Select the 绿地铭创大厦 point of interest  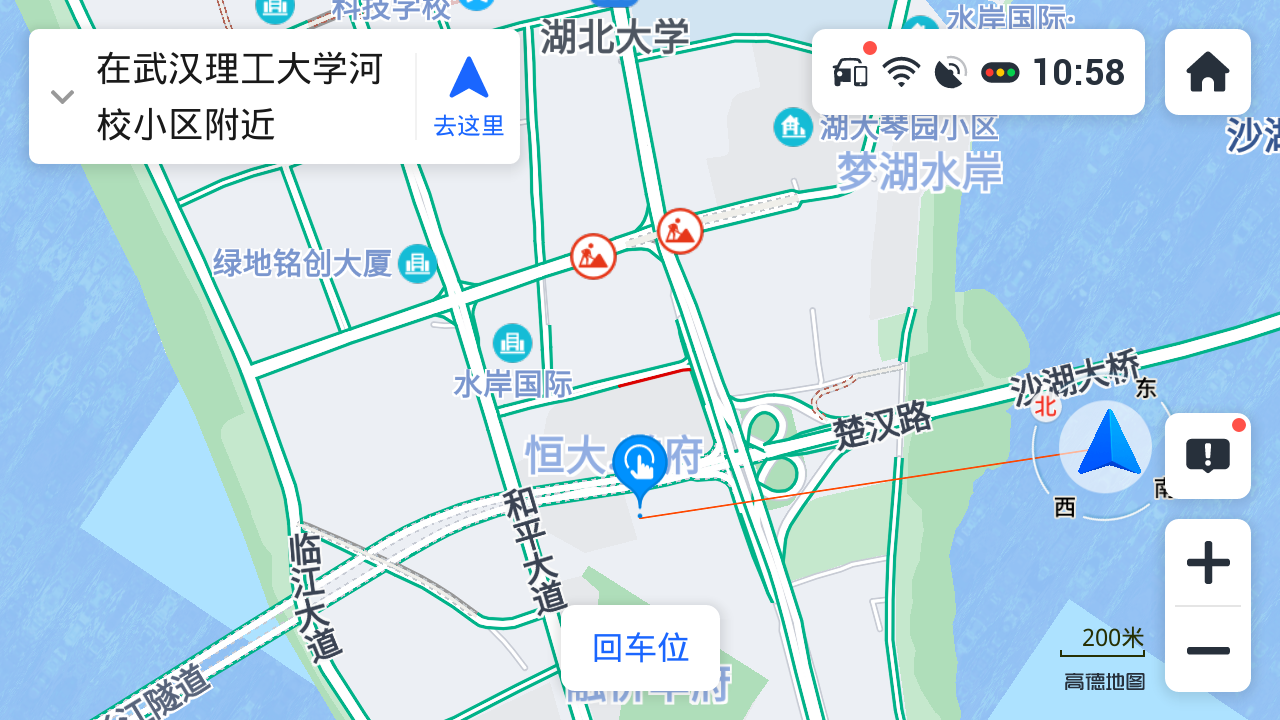point(417,264)
